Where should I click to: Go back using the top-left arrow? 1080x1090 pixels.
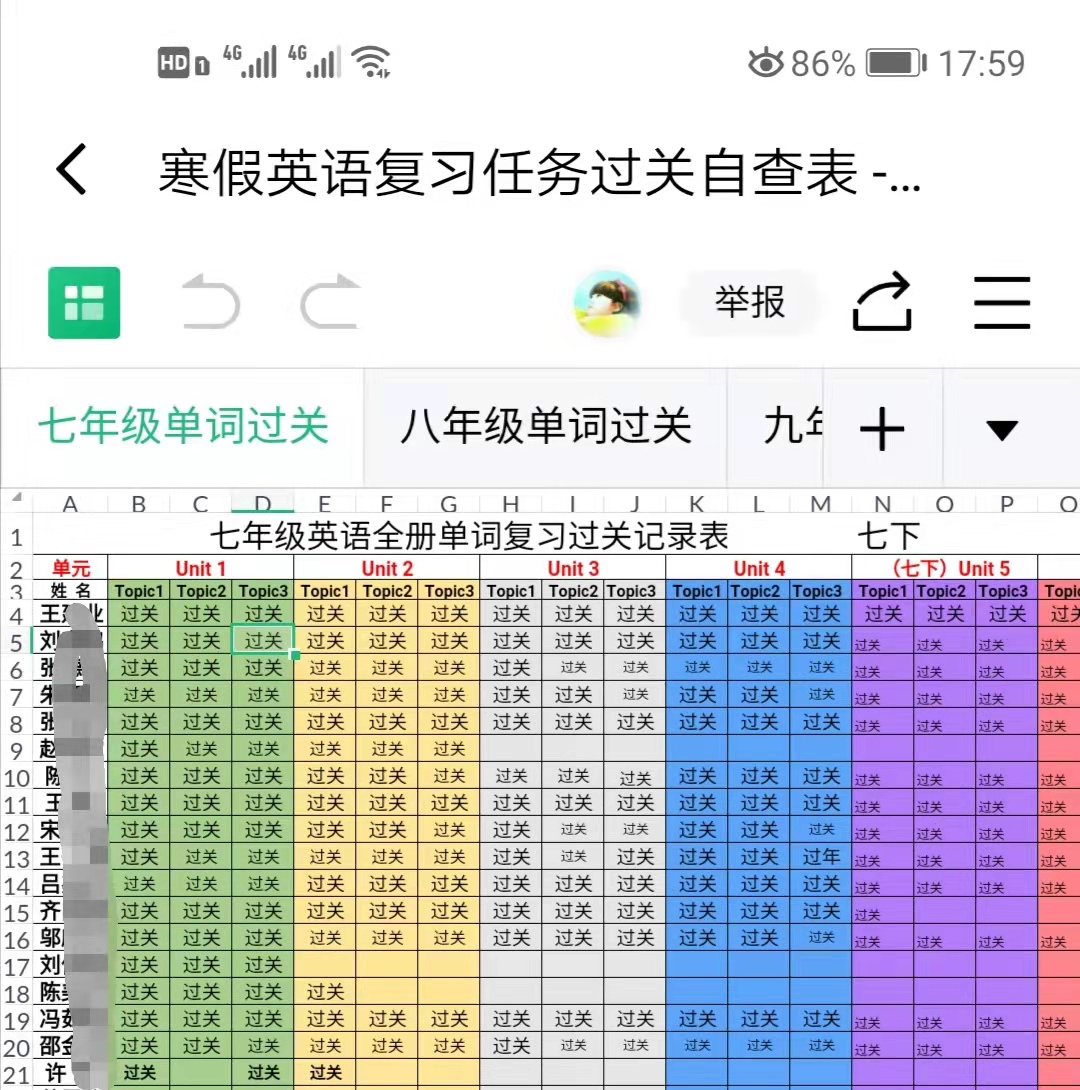[72, 170]
